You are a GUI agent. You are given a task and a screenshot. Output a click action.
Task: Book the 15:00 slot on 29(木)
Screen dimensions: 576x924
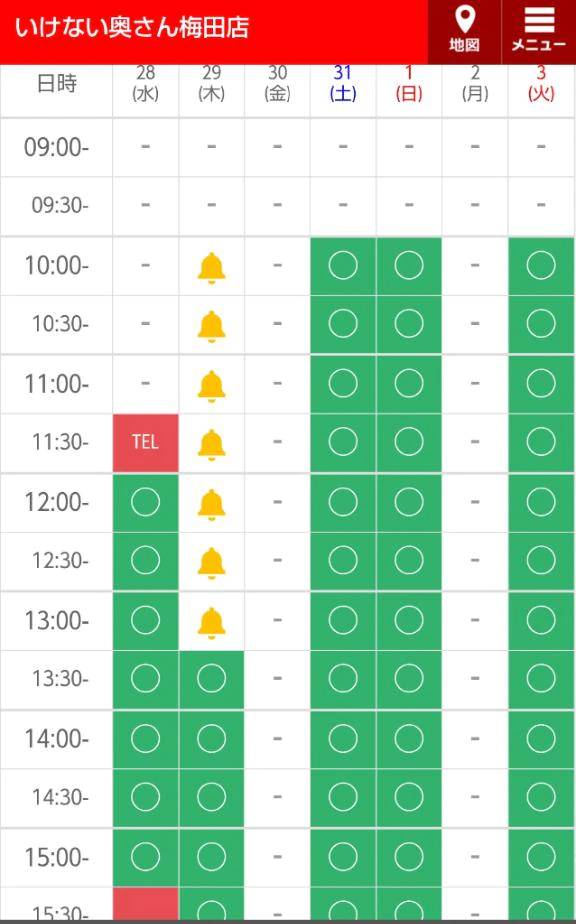pos(211,857)
